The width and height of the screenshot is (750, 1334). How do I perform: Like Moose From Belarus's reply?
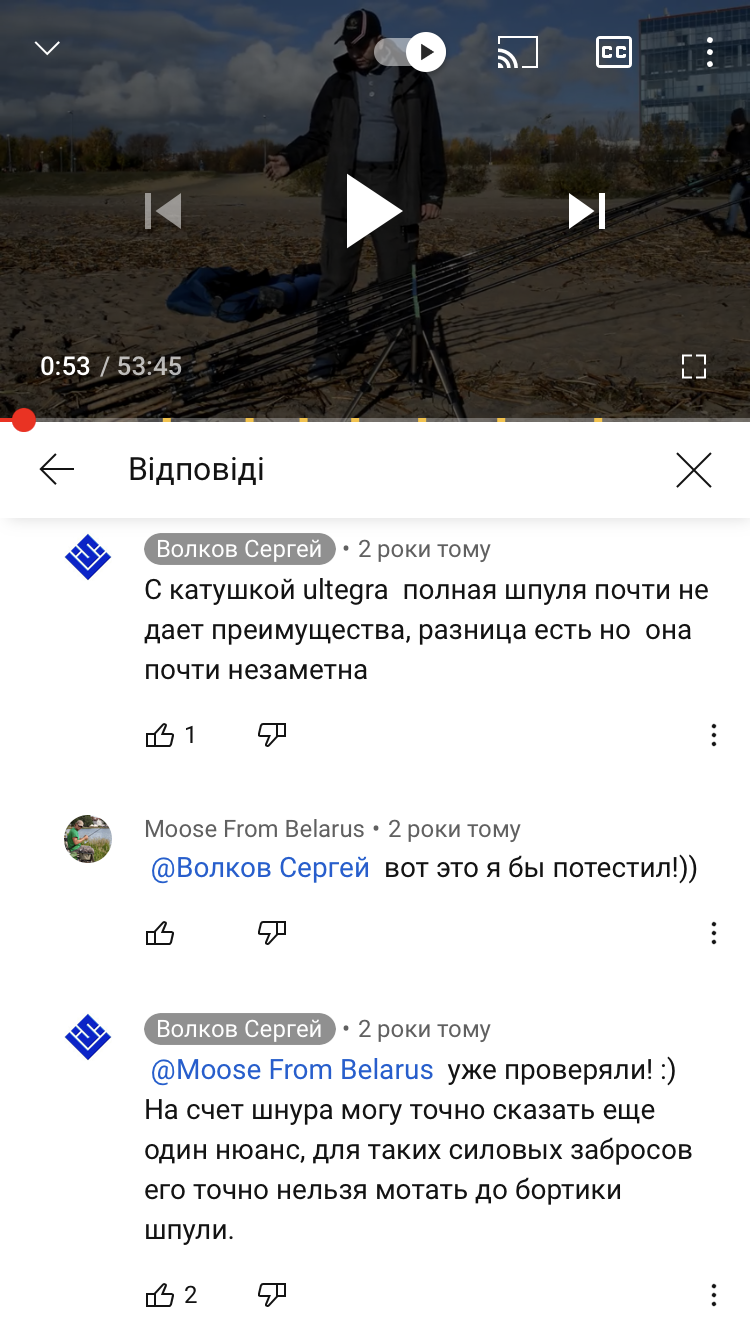pos(160,934)
